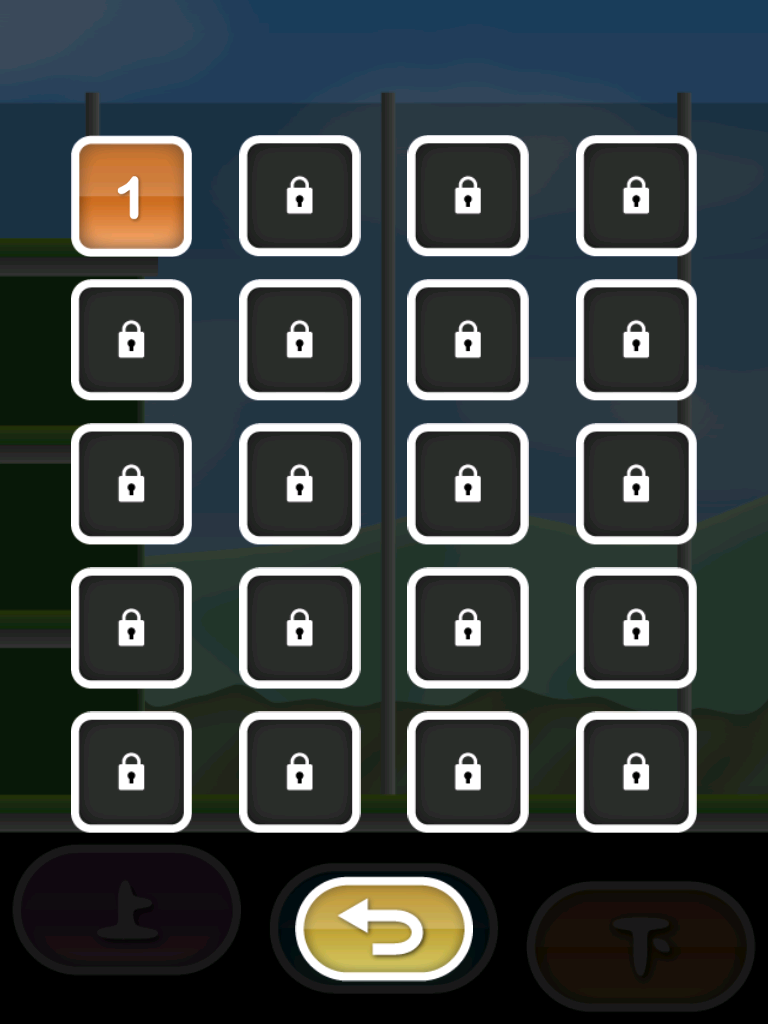Tap the third tile in the bottom row
Screen dimensions: 768x1024
point(467,771)
